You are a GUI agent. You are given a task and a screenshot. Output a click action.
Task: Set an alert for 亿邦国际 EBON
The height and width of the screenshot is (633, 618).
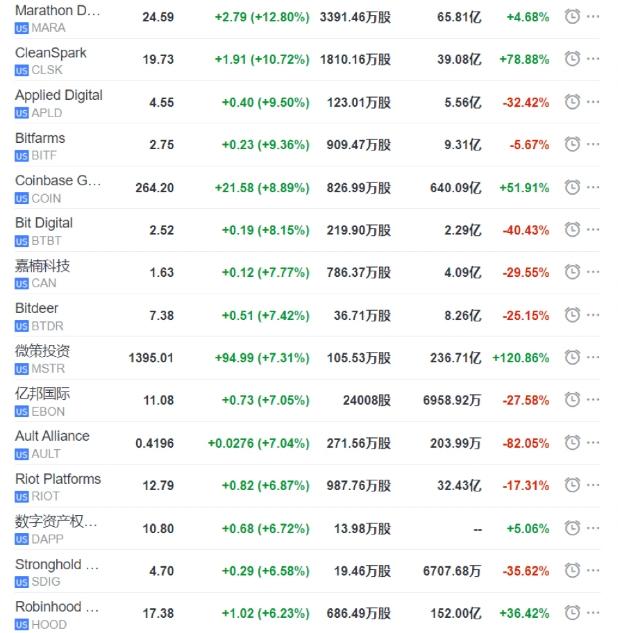coord(572,400)
